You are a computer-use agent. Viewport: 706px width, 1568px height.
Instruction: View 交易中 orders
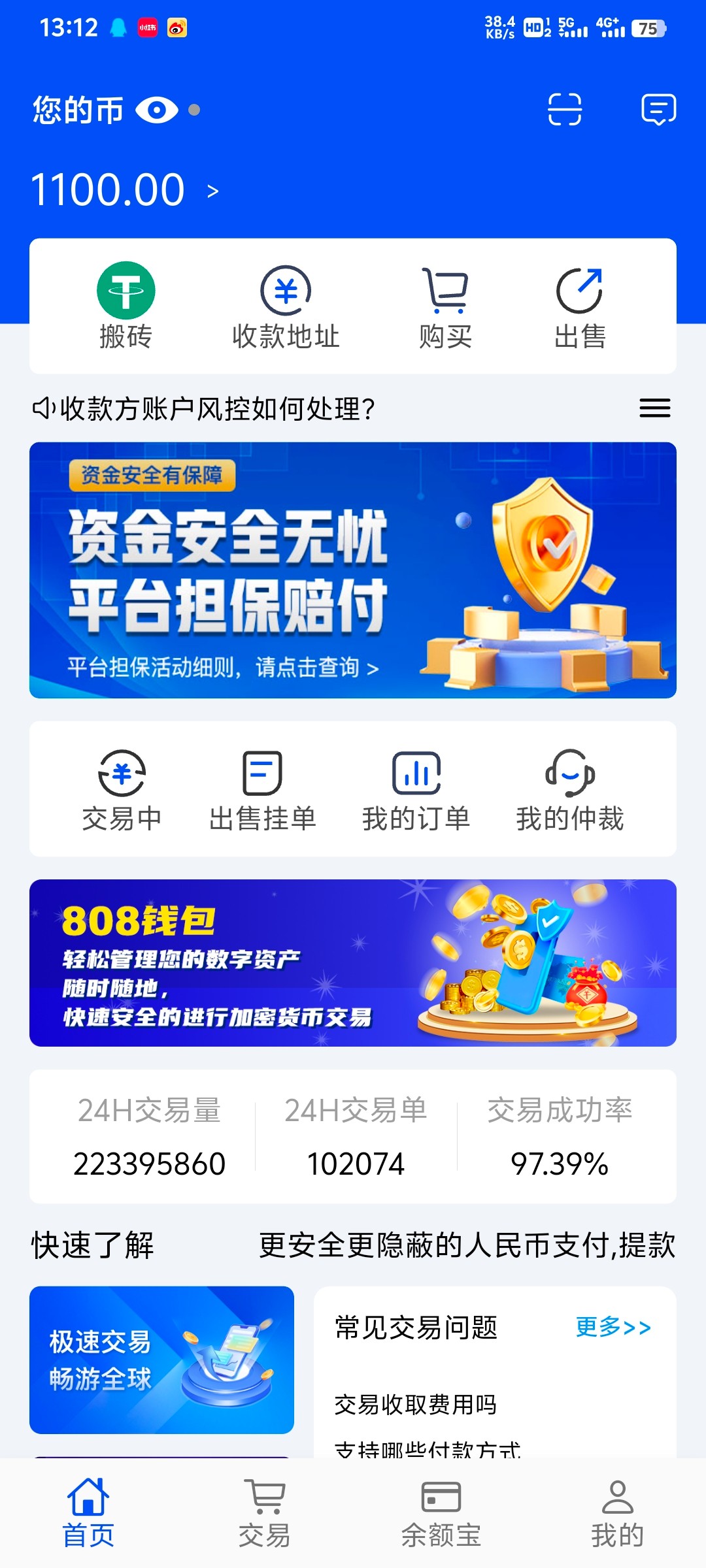coord(122,790)
